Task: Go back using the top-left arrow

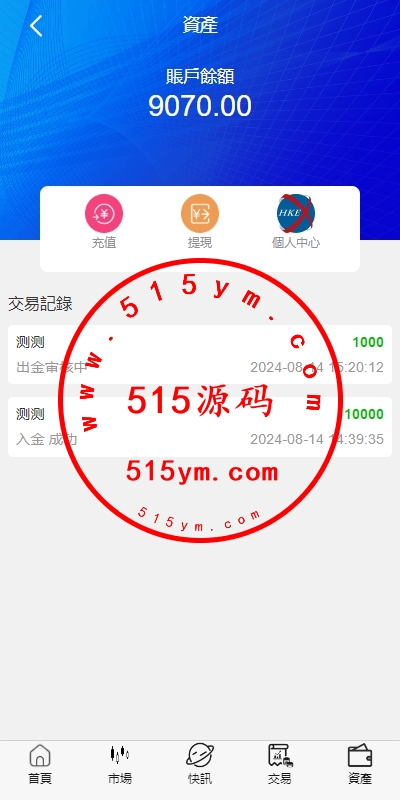Action: [x=36, y=26]
